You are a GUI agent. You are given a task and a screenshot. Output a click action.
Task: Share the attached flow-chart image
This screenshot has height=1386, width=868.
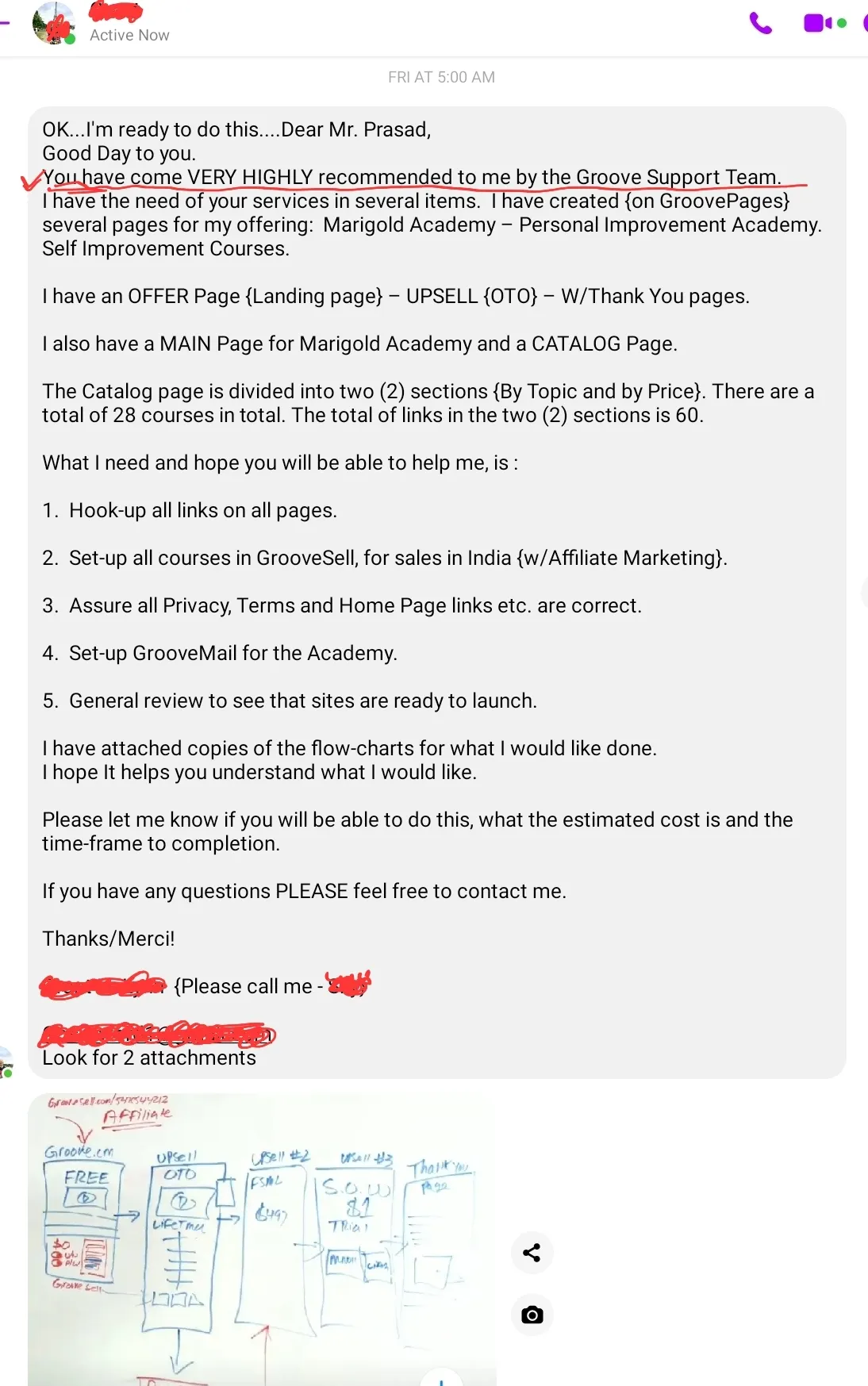(532, 1253)
